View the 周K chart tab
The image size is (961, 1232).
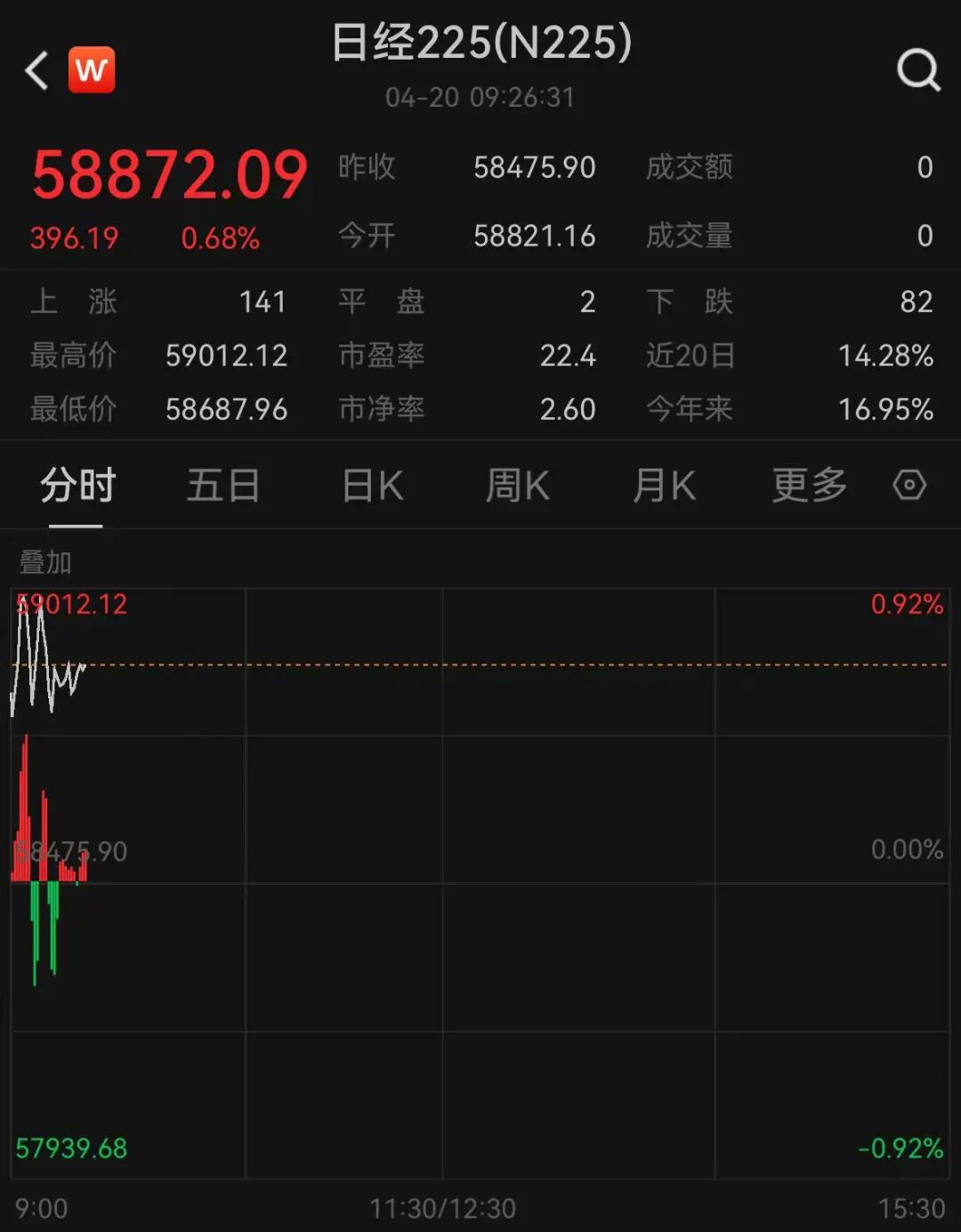517,486
